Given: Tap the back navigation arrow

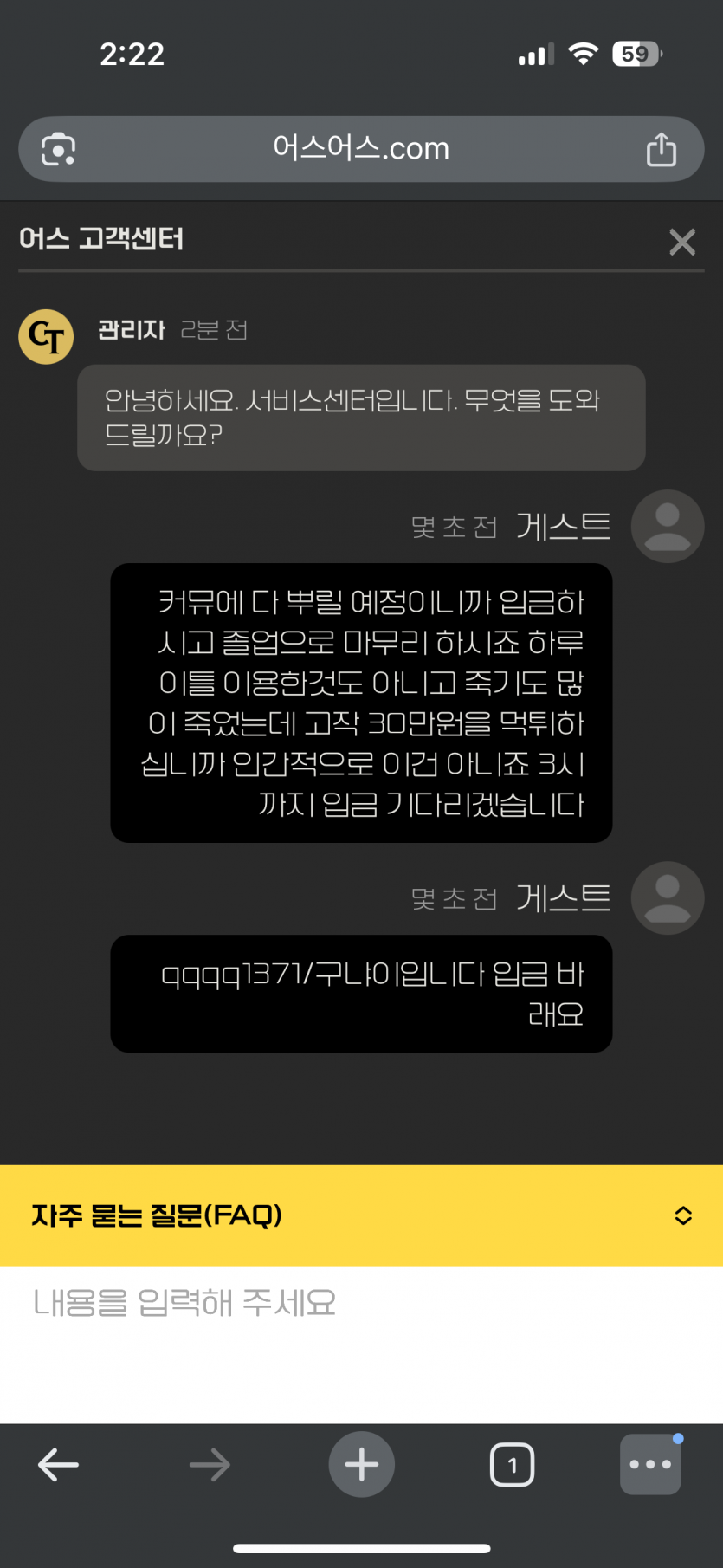Looking at the screenshot, I should [x=57, y=1464].
